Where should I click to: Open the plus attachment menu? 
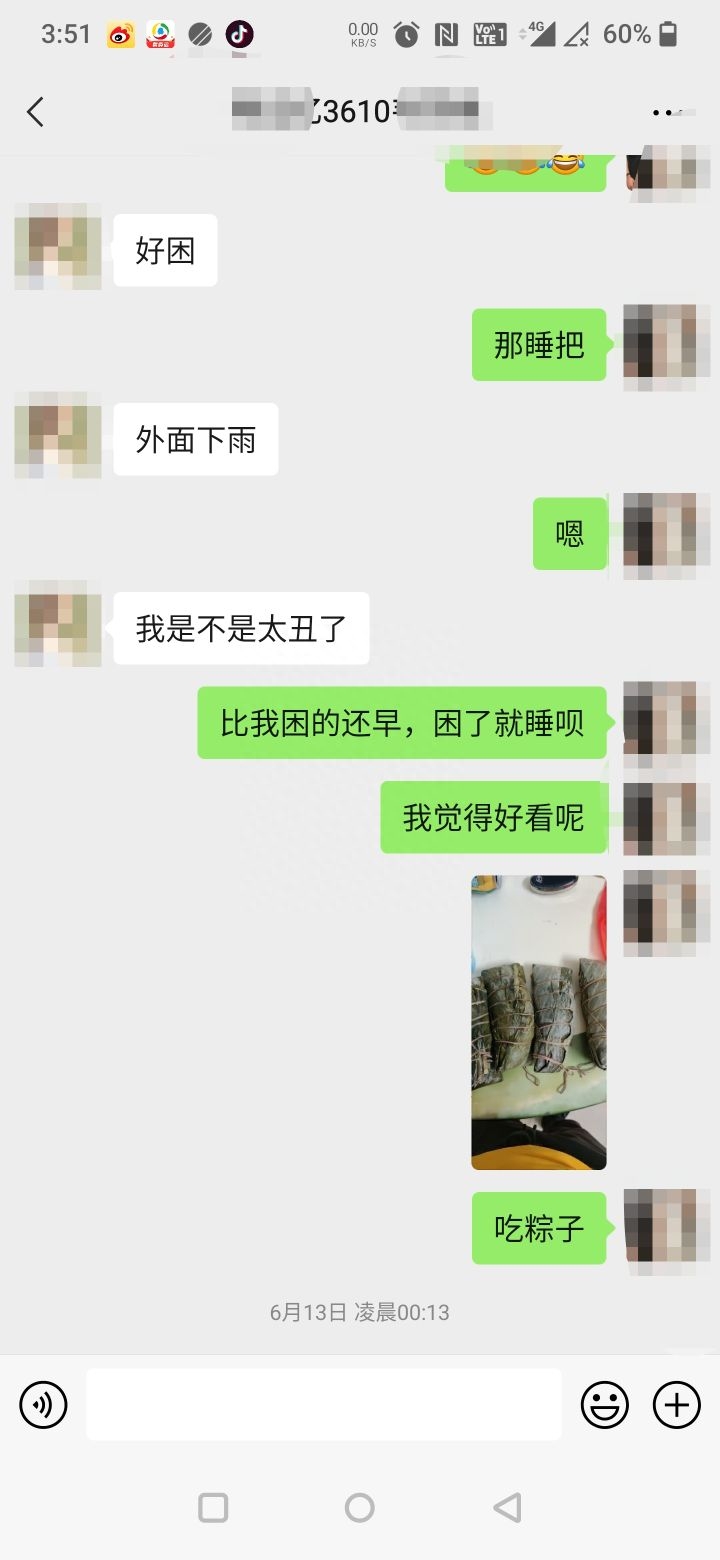677,1405
